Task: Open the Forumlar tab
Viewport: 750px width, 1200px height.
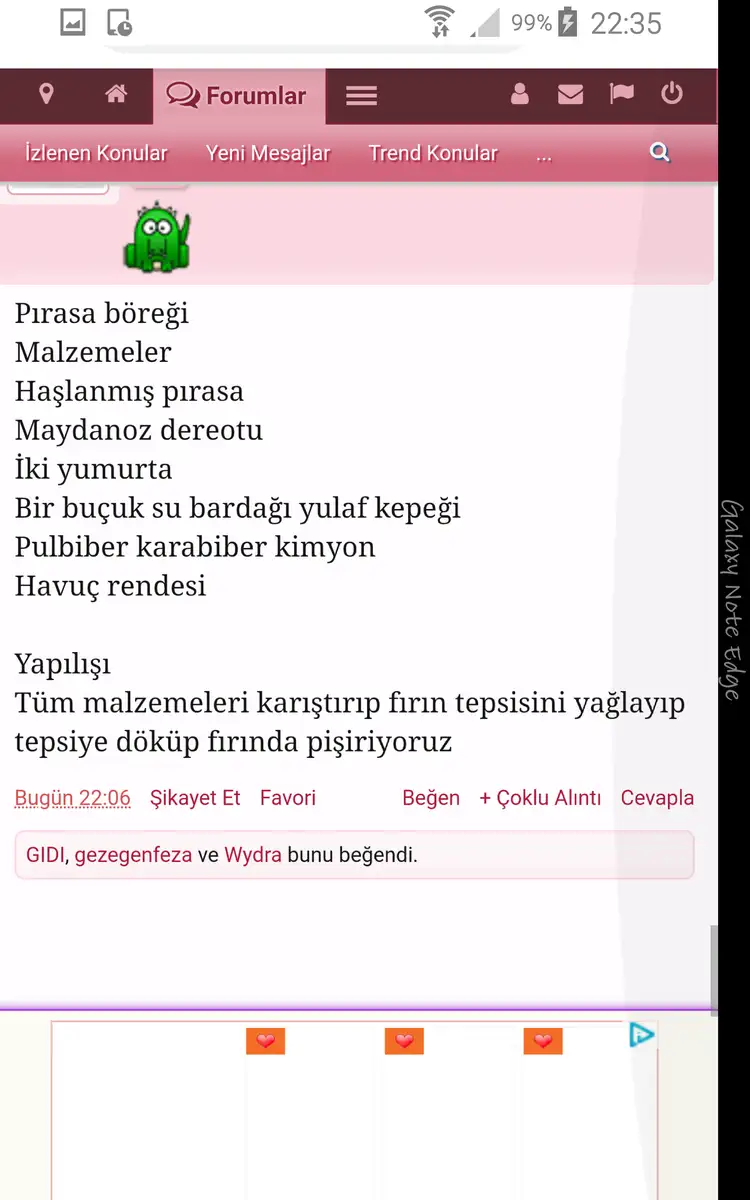Action: [x=238, y=96]
